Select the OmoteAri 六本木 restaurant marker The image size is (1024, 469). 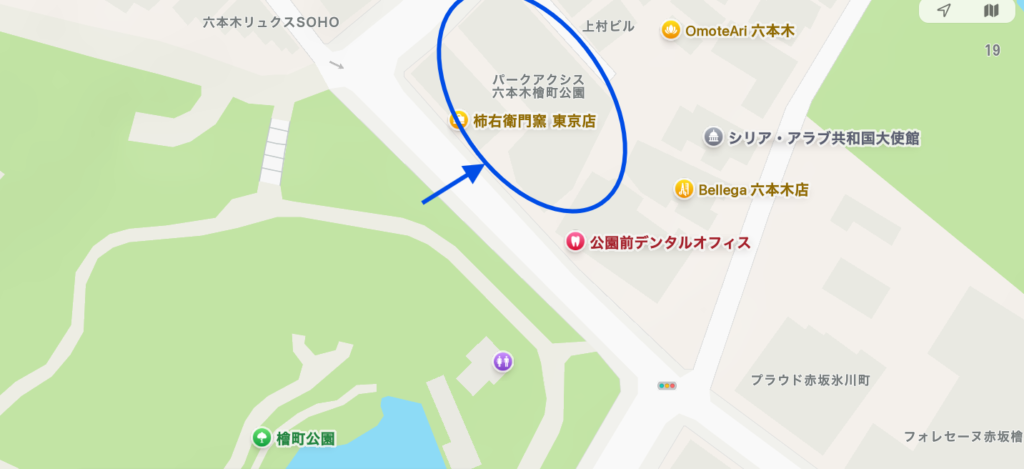point(670,31)
